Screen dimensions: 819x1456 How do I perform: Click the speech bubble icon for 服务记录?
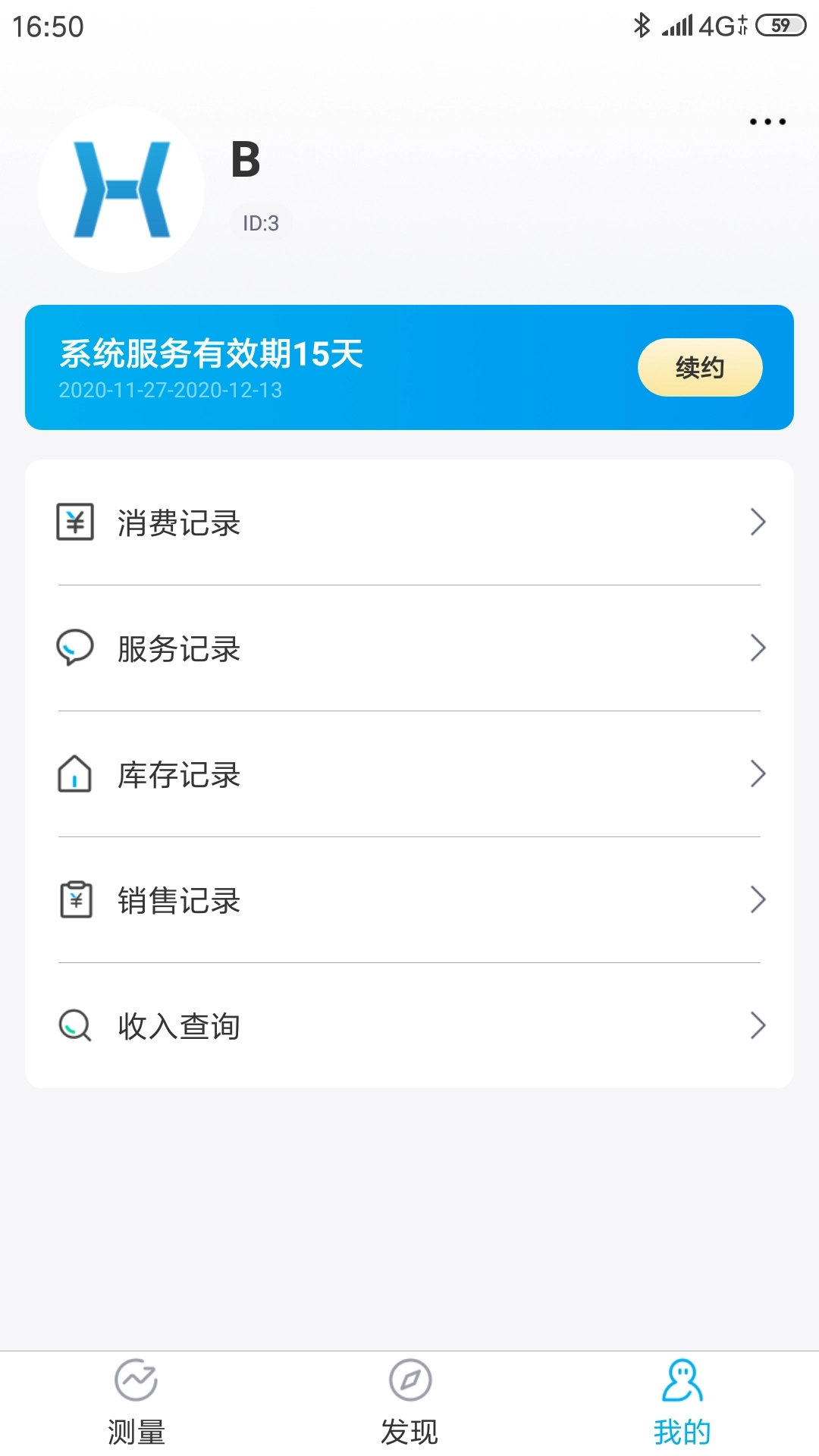pos(74,648)
